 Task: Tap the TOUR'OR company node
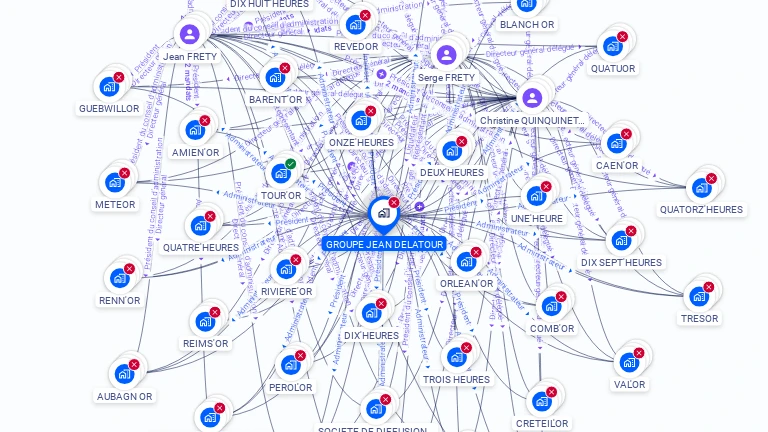click(281, 173)
